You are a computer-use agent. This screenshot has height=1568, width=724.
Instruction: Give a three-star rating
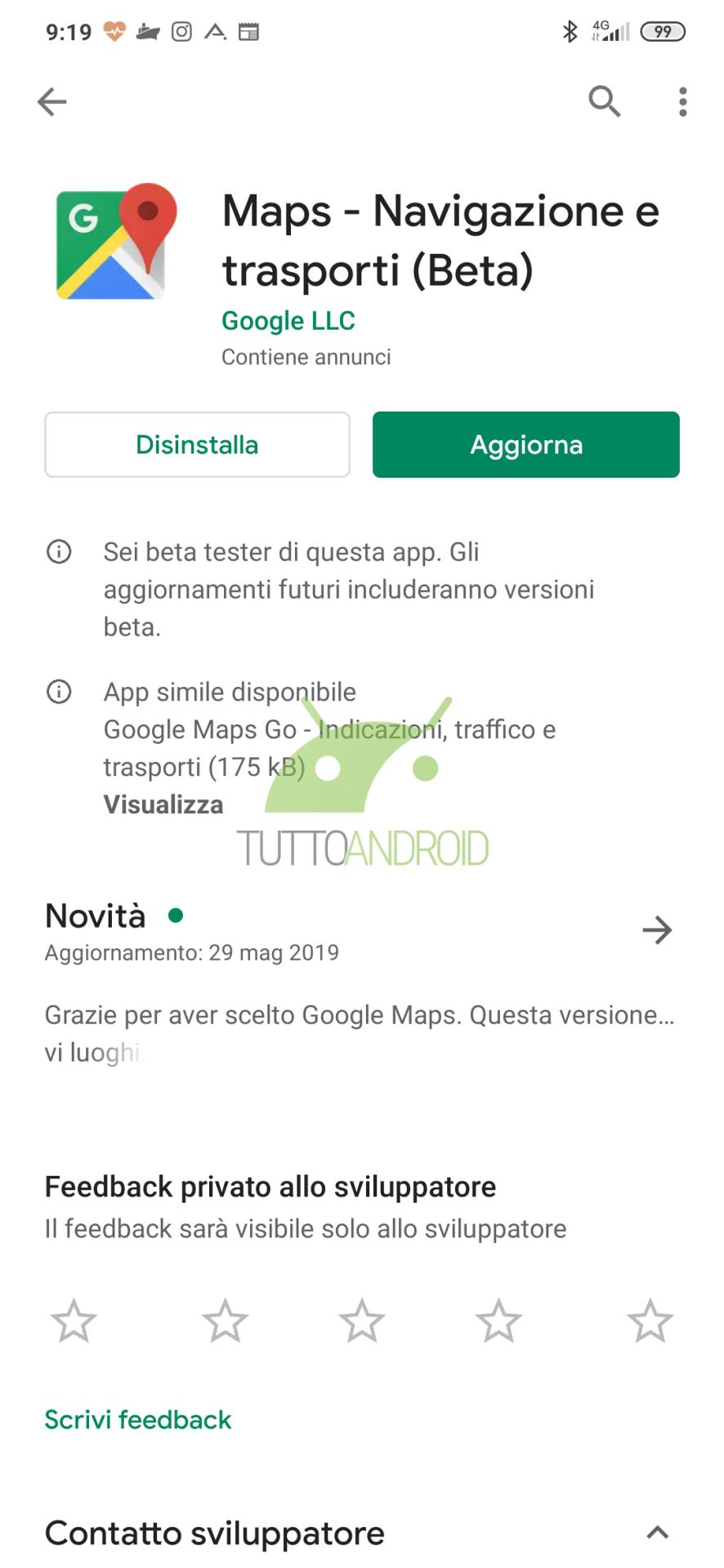coord(361,1321)
